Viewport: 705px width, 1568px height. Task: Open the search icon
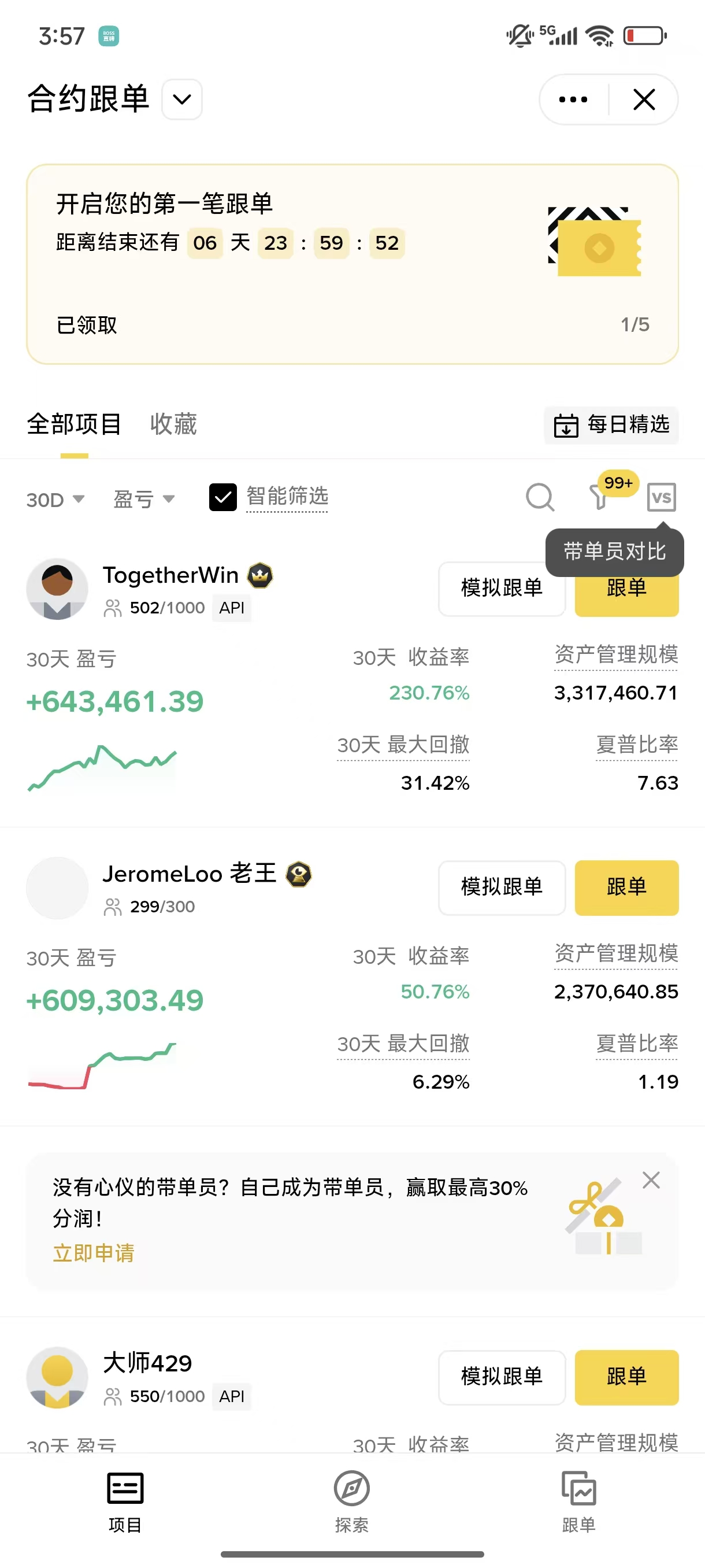(539, 498)
